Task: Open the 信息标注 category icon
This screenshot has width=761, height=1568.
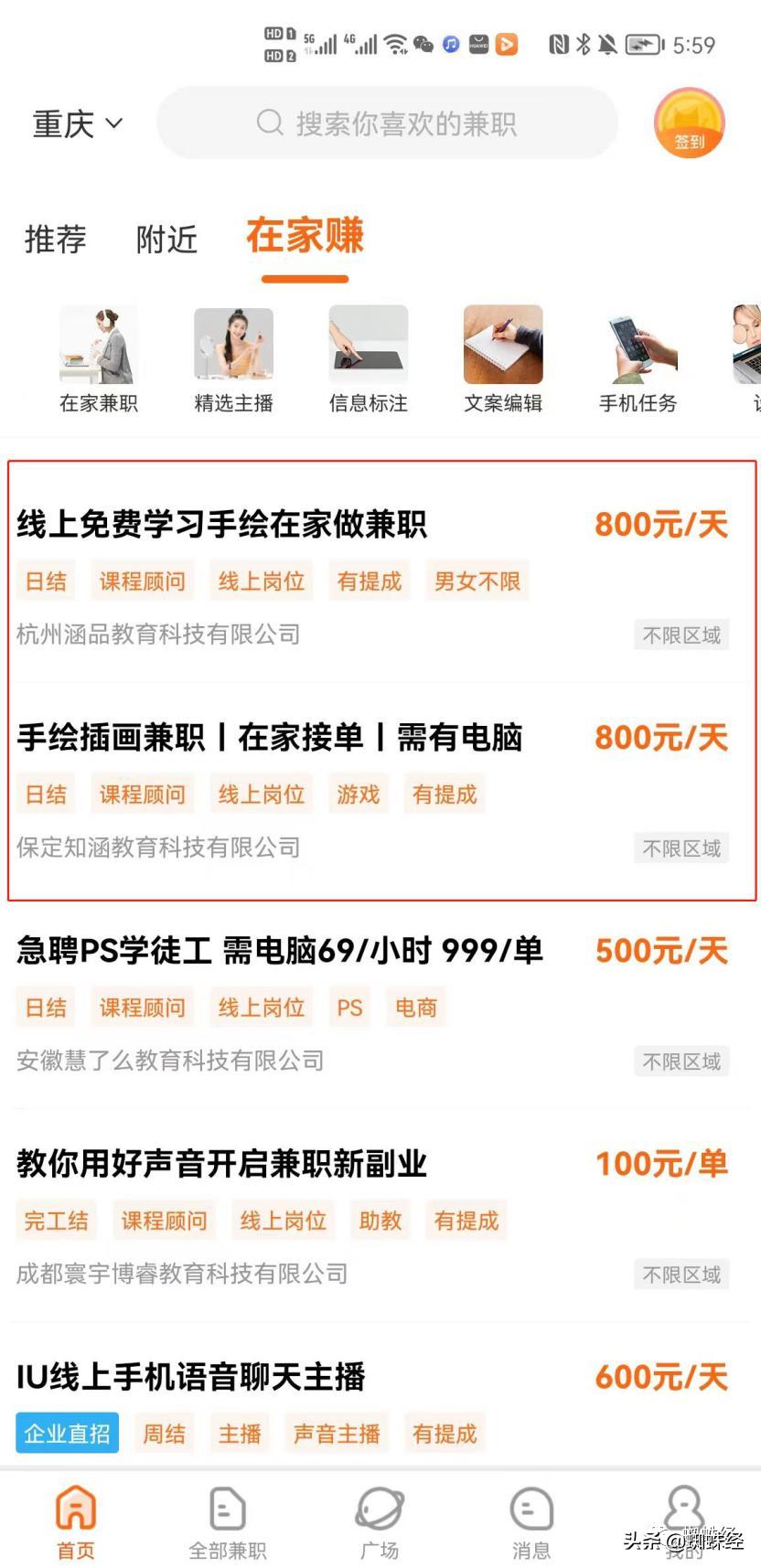Action: tap(368, 357)
